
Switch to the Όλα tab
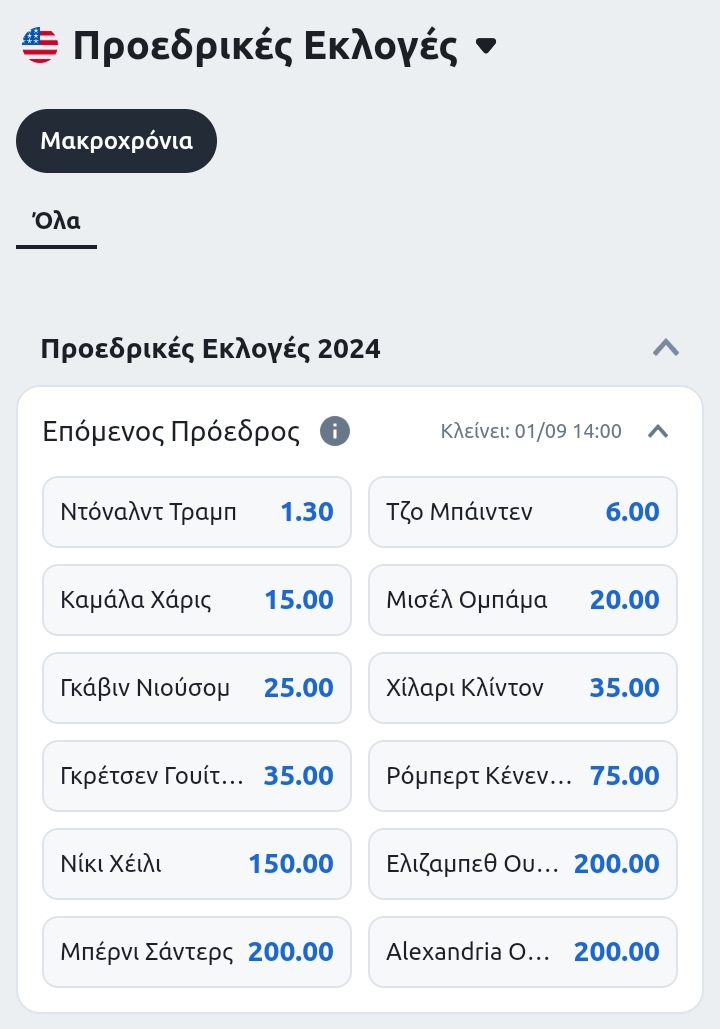[56, 221]
